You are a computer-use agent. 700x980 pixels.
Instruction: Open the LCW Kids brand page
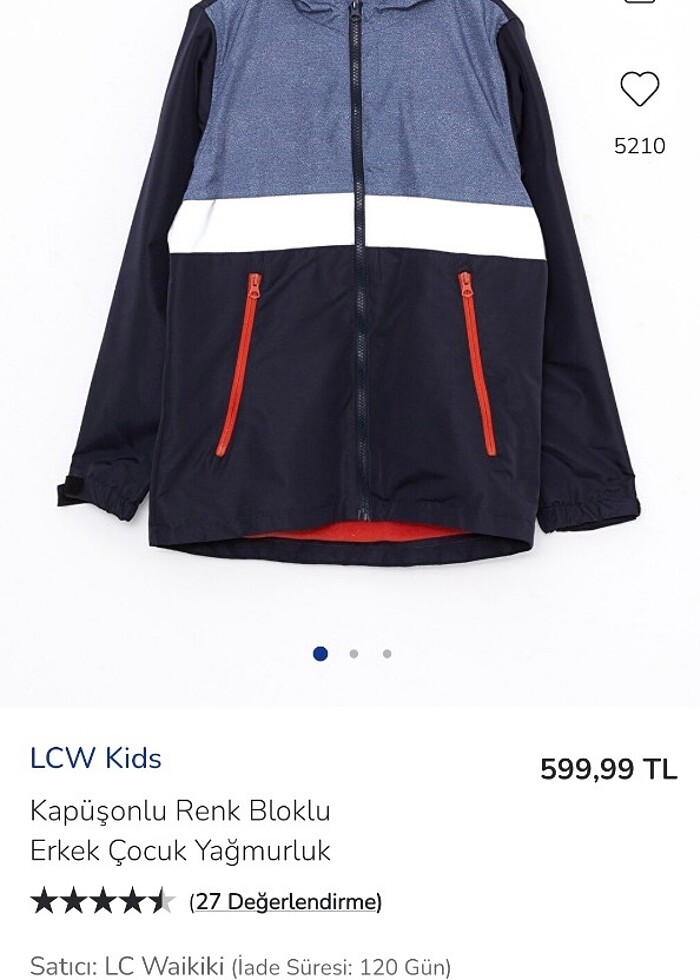pos(96,758)
